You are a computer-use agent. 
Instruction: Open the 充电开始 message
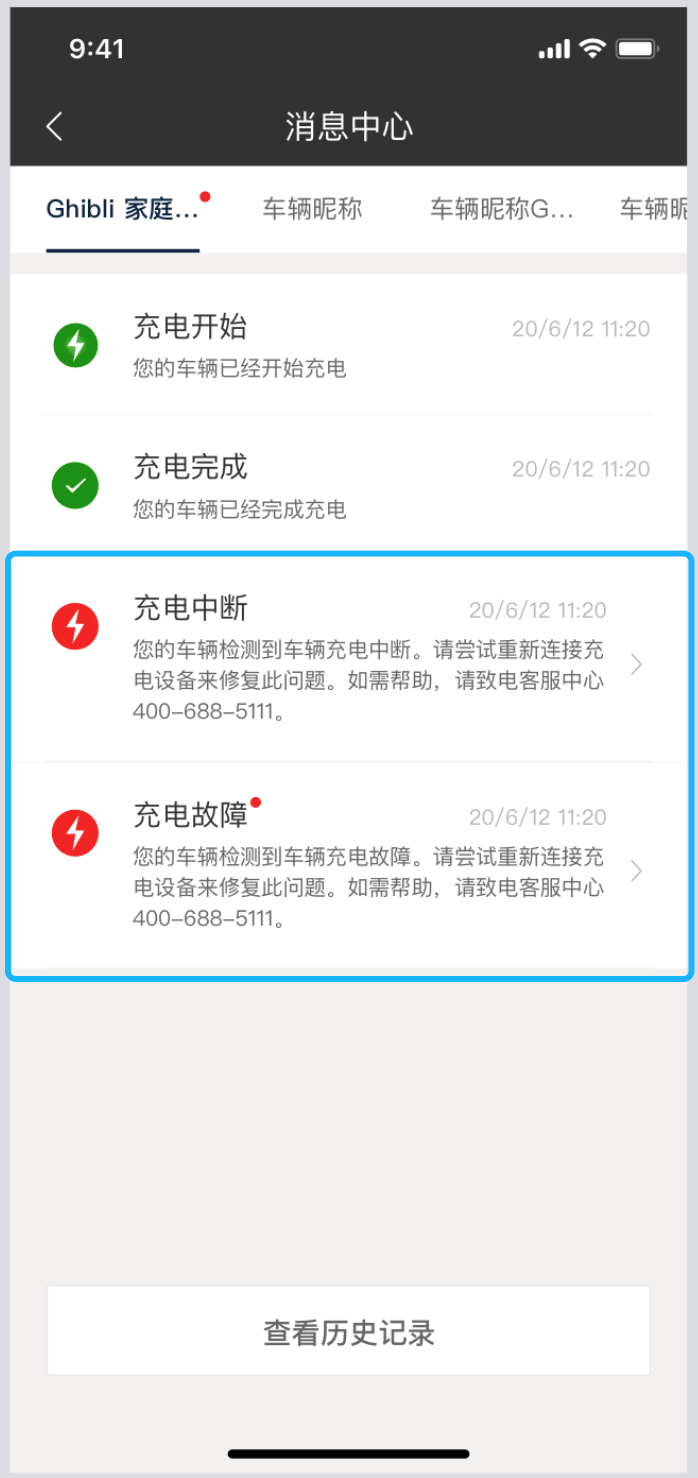[349, 345]
